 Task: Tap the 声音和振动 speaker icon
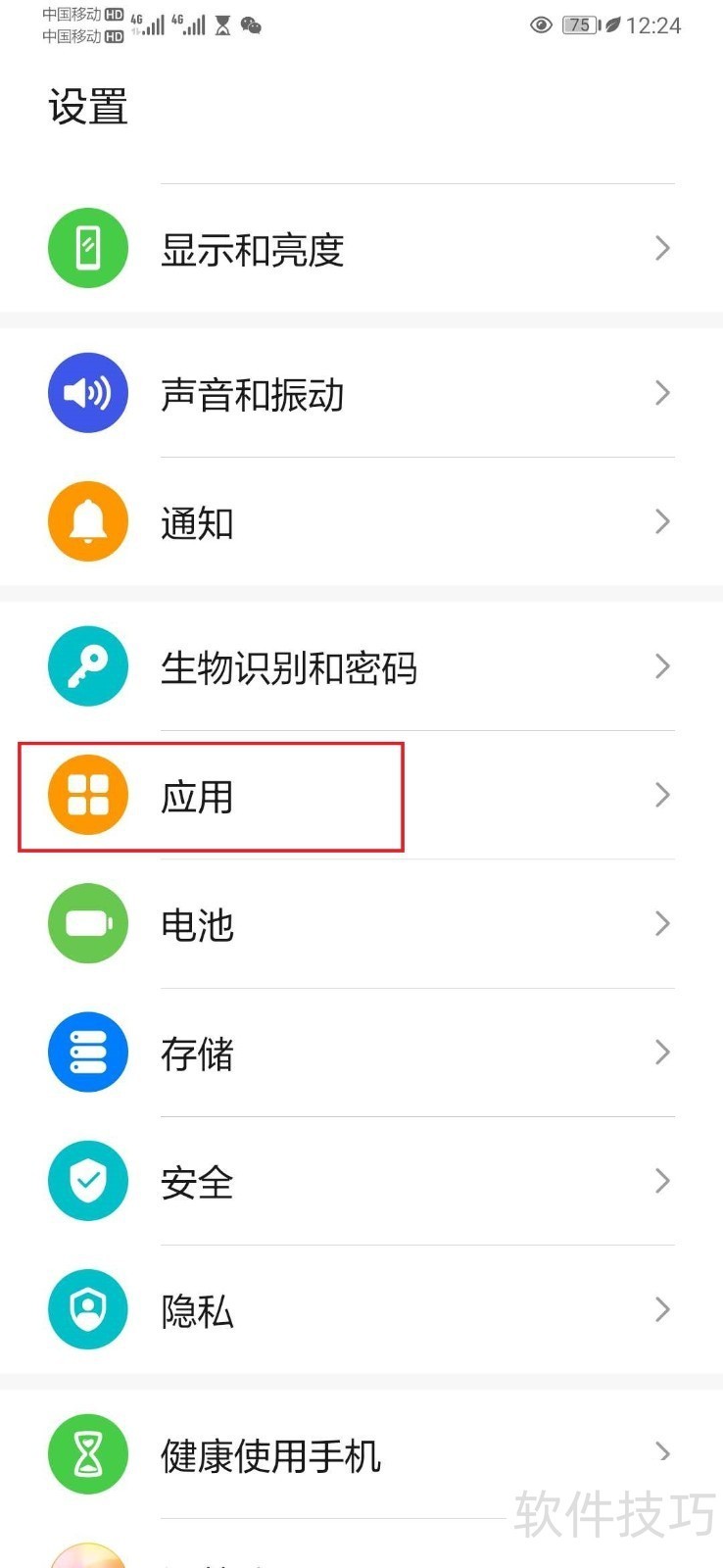[87, 392]
